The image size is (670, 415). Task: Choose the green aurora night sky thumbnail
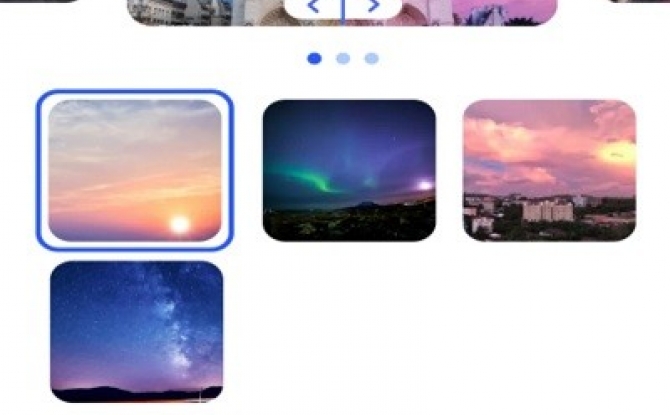click(349, 170)
